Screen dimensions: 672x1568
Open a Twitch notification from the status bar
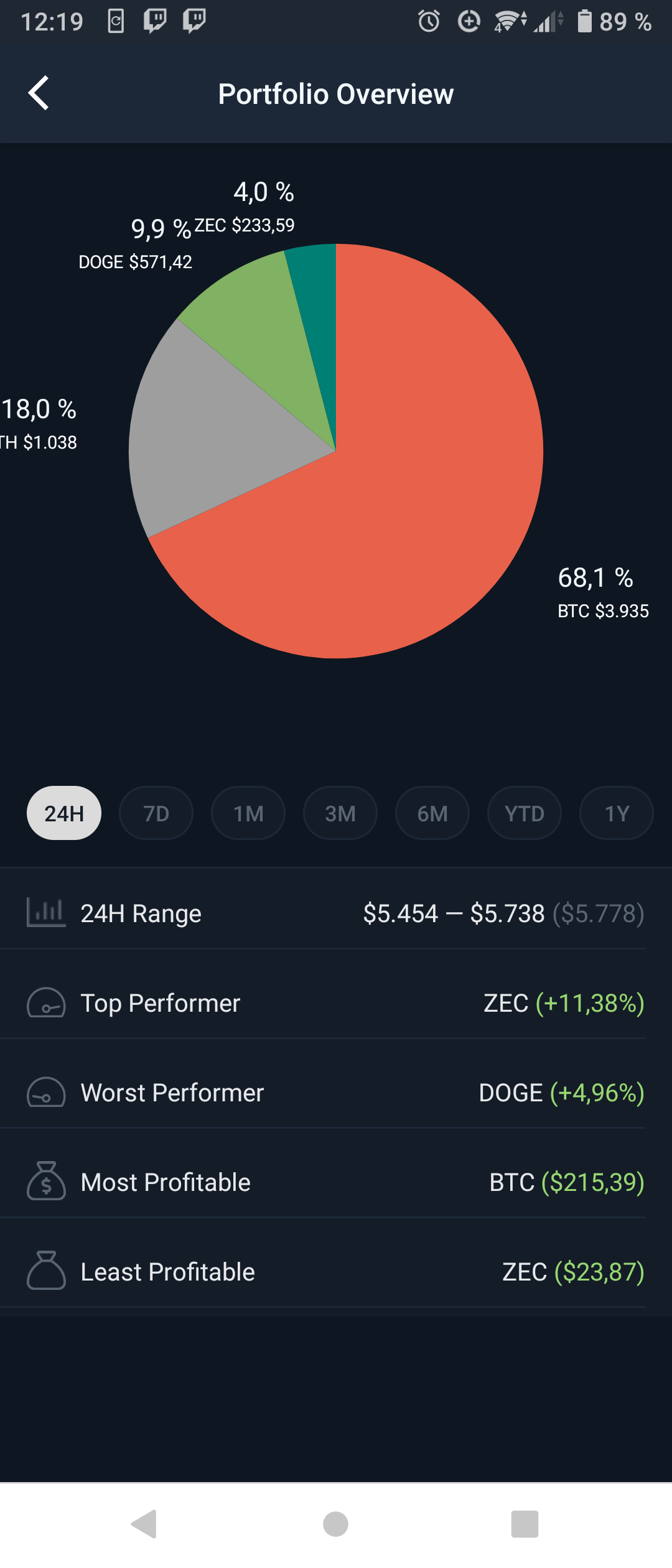[156, 21]
